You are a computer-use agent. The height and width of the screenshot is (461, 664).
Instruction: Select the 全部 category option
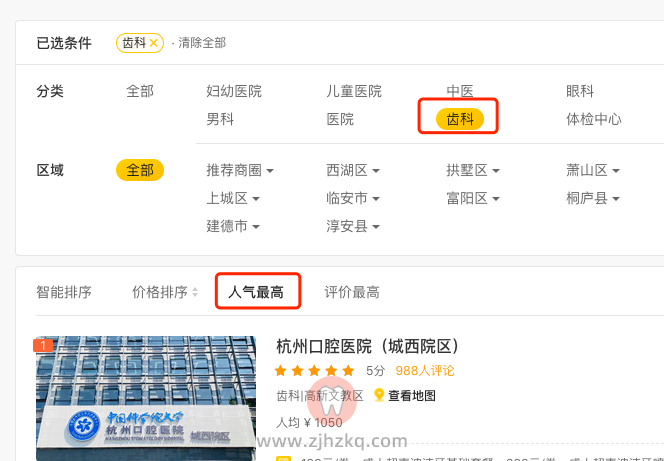(x=140, y=91)
